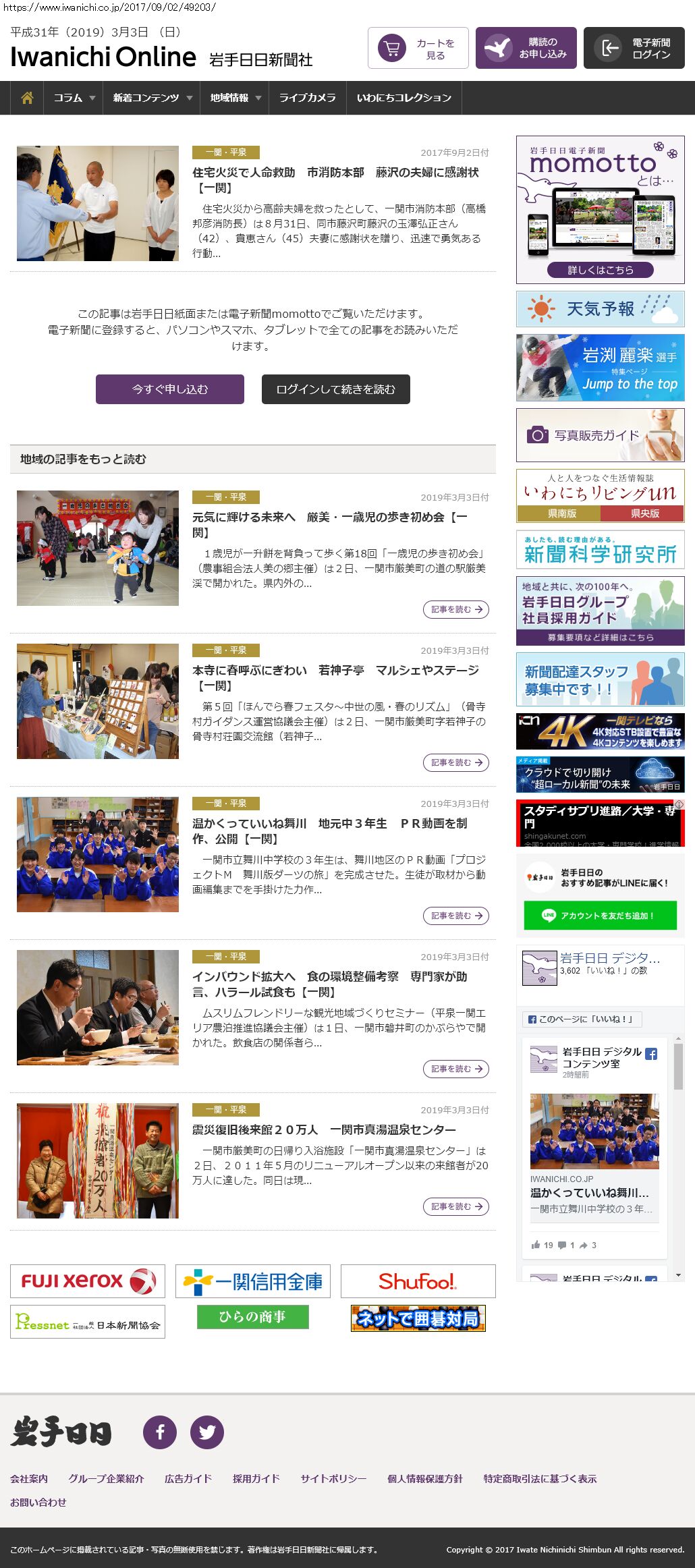695x1568 pixels.
Task: View the cart with カートを見る
Action: [418, 48]
